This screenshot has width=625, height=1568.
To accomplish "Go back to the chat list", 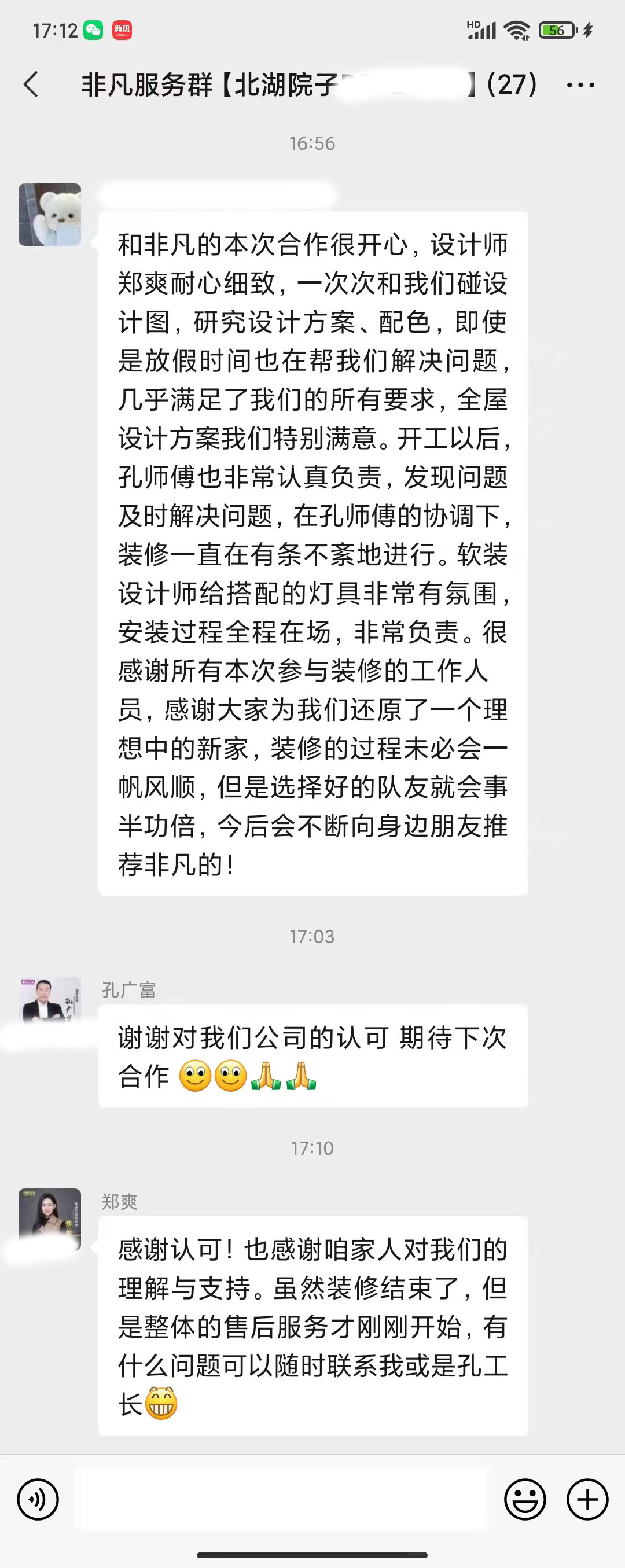I will click(x=31, y=84).
